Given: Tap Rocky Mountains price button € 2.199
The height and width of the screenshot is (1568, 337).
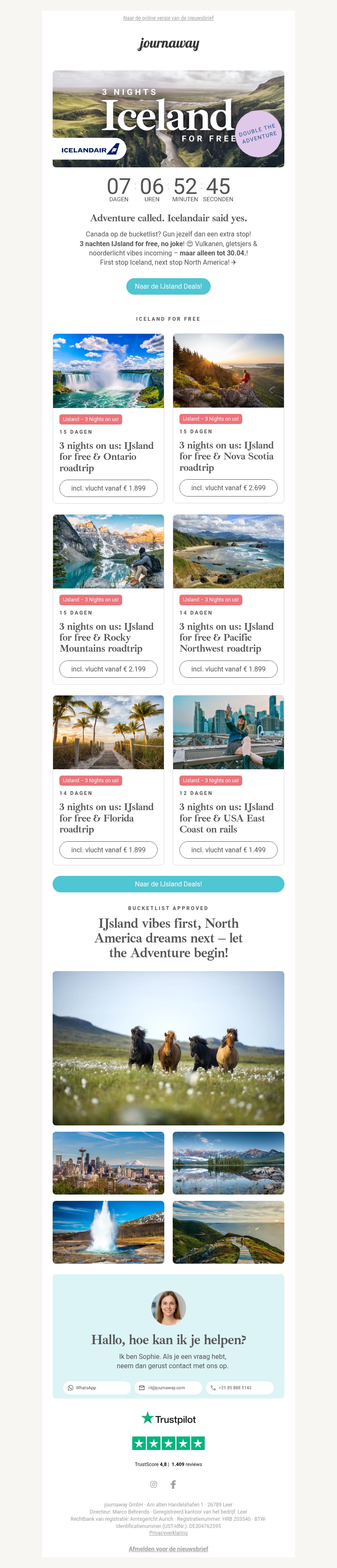Looking at the screenshot, I should click(108, 669).
